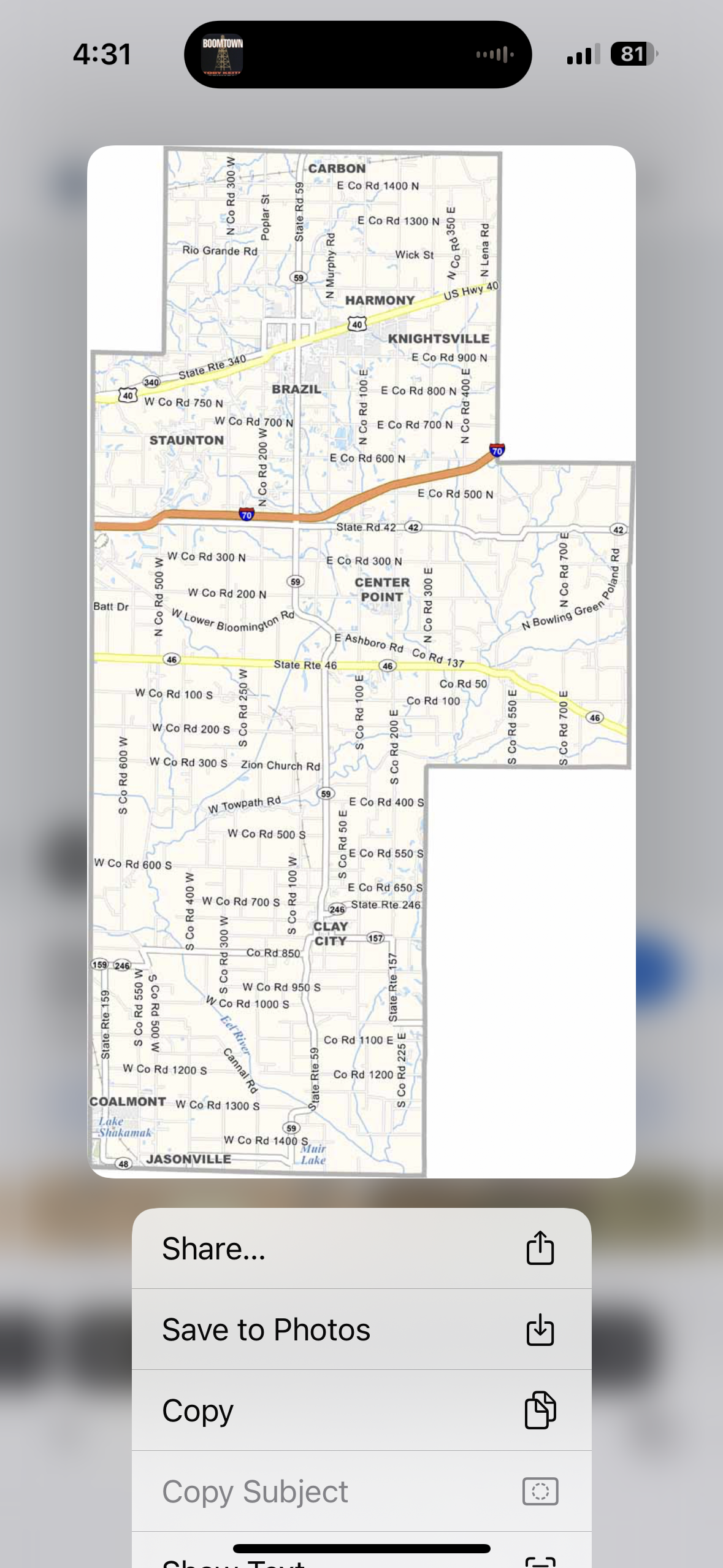Save the map image to Photos
The width and height of the screenshot is (723, 1568).
[x=361, y=1329]
